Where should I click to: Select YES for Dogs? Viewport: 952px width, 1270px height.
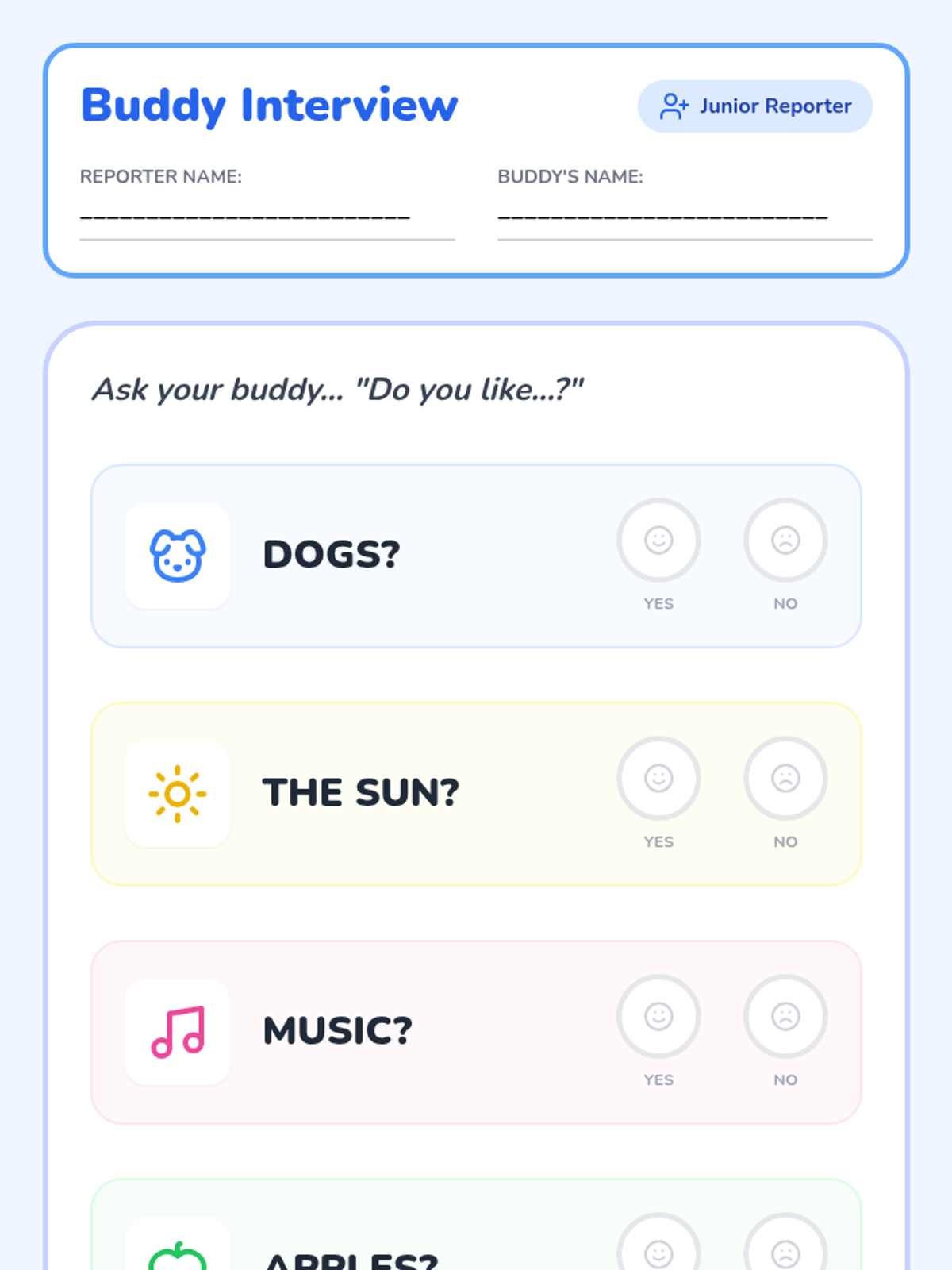658,540
